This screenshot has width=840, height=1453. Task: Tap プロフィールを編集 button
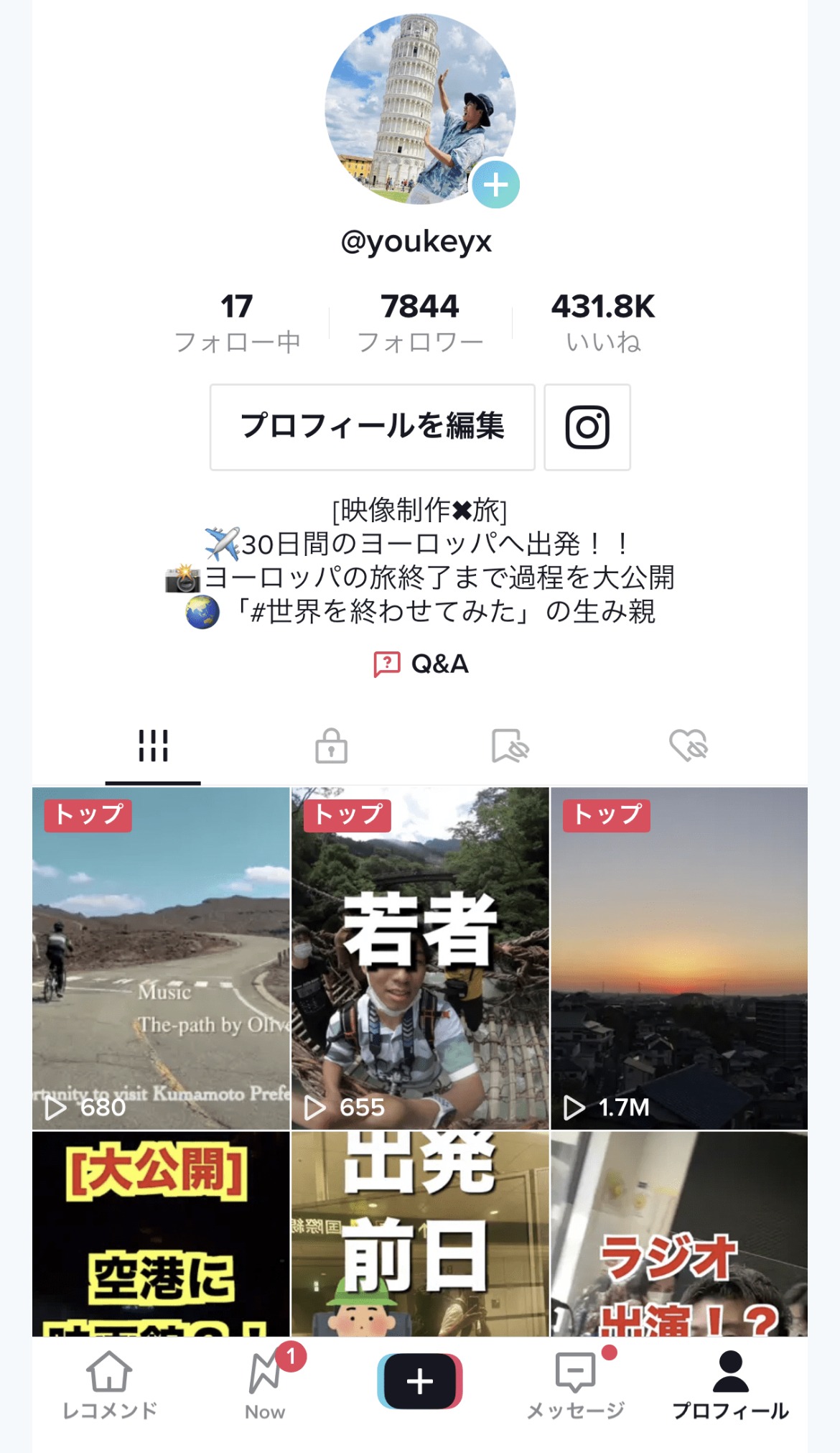[x=372, y=427]
